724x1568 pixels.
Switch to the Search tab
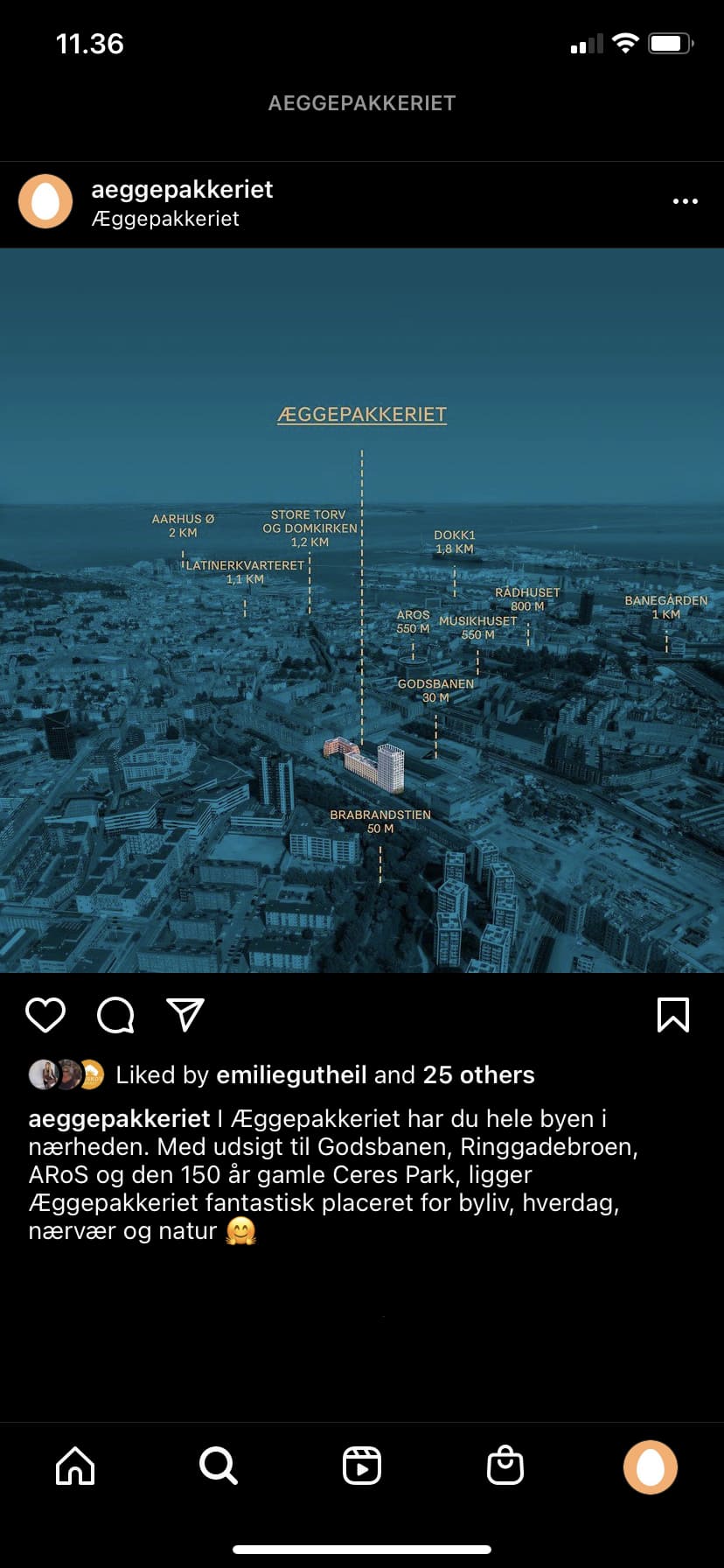(x=218, y=1466)
